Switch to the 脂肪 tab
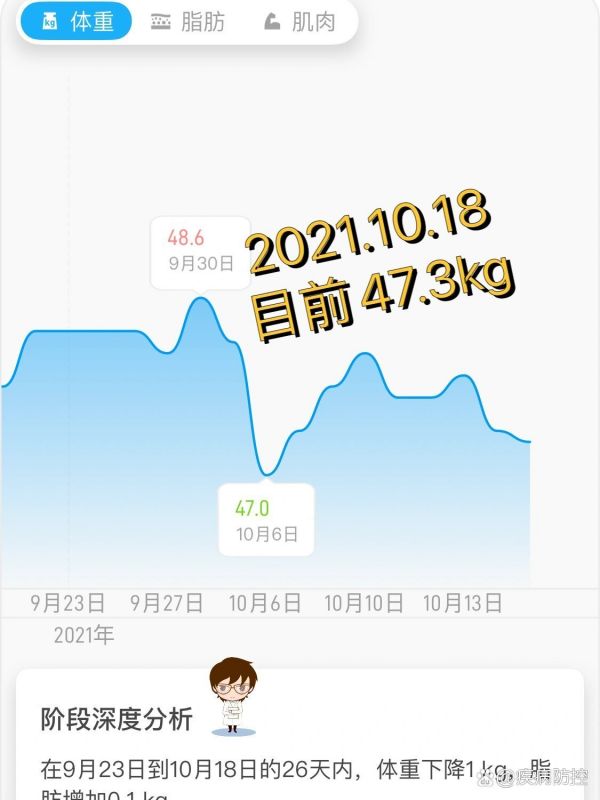Screen dimensions: 600x800 [x=188, y=22]
